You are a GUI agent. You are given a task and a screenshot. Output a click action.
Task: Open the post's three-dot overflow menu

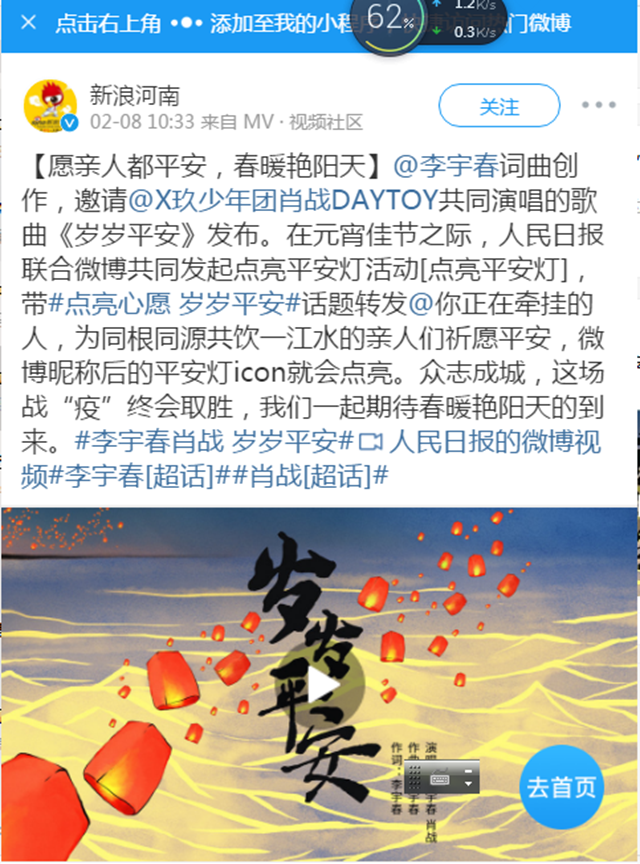pyautogui.click(x=599, y=106)
